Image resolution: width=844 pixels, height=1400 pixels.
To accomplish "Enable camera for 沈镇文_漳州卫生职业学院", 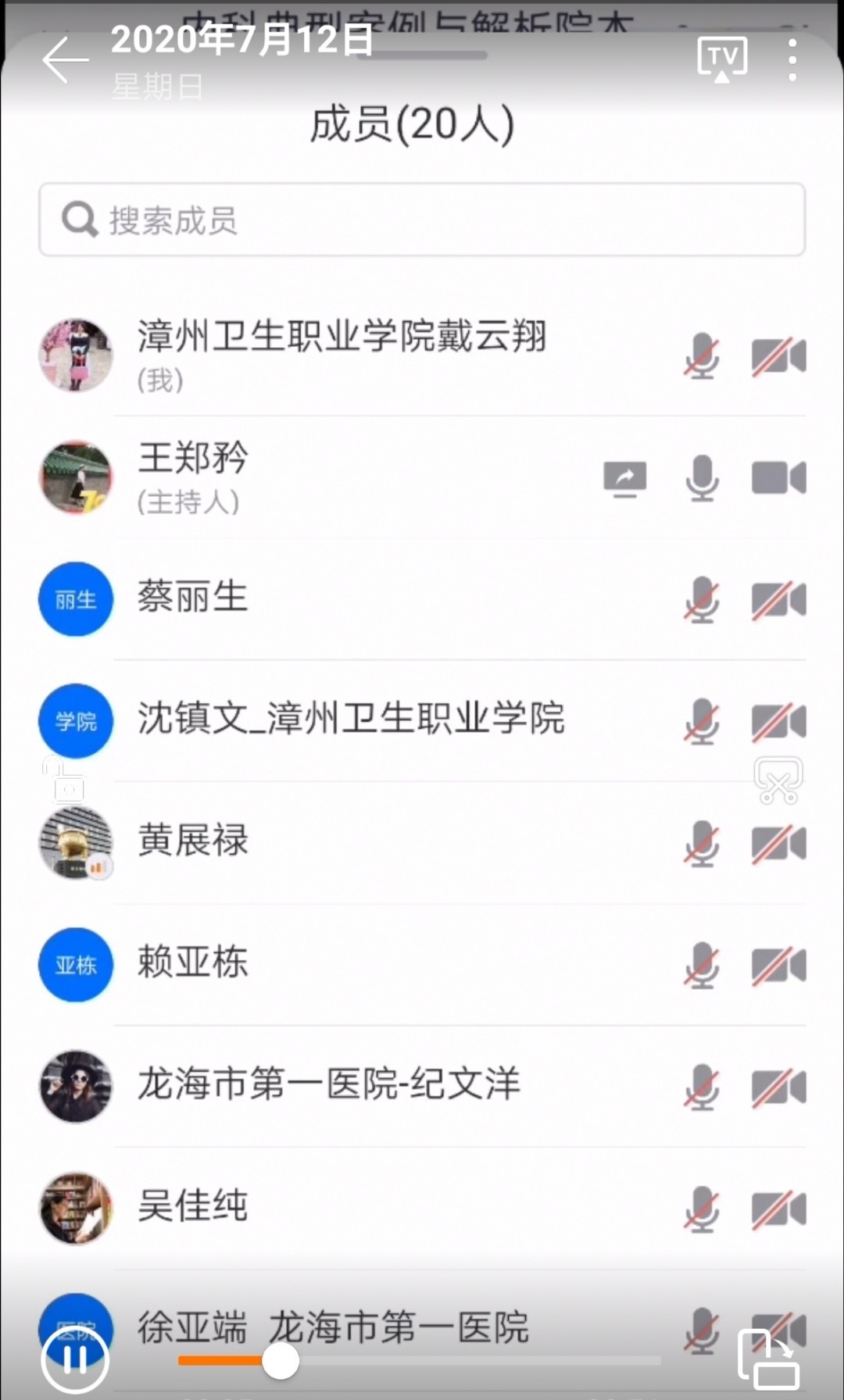I will point(778,720).
